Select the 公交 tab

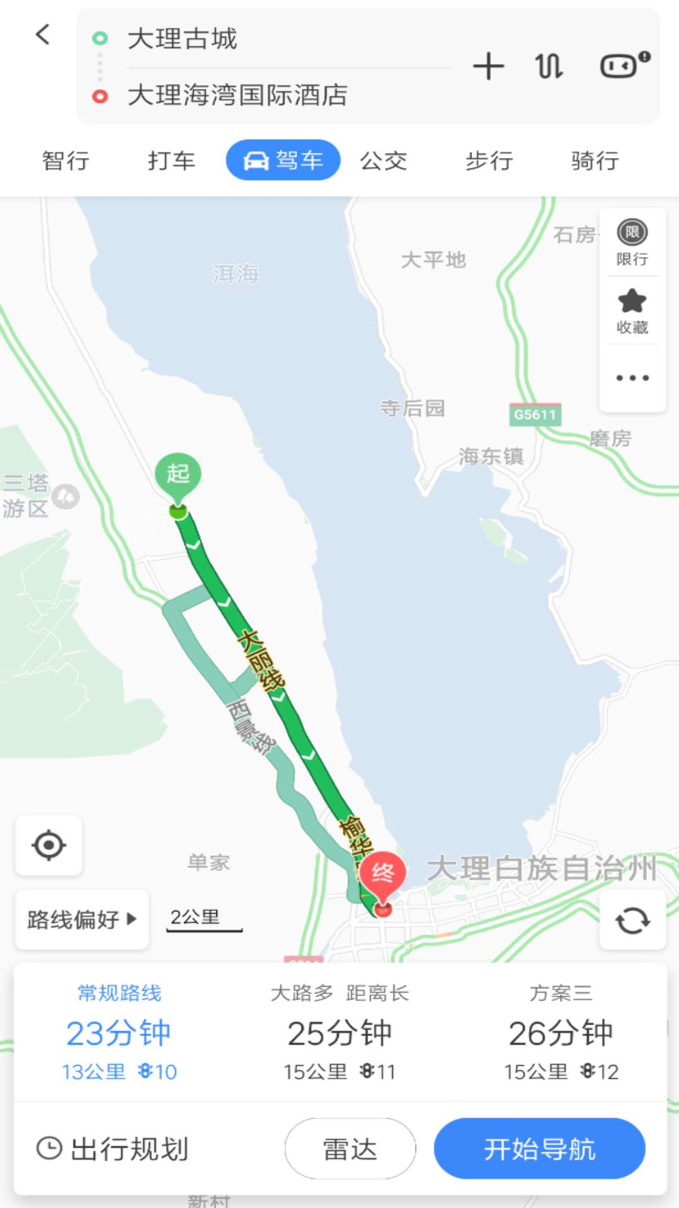[x=384, y=160]
